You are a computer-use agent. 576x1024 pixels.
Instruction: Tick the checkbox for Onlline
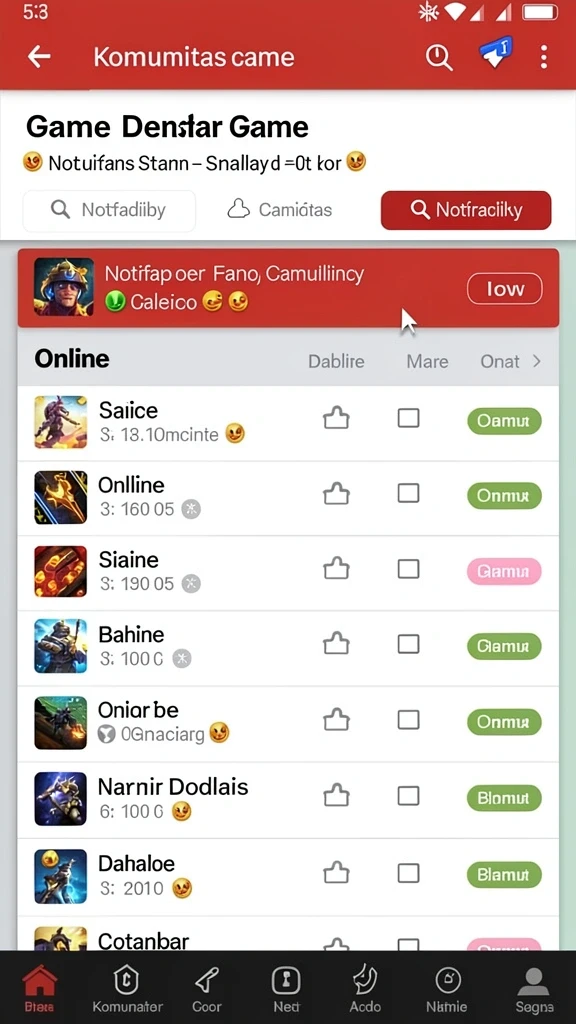409,493
